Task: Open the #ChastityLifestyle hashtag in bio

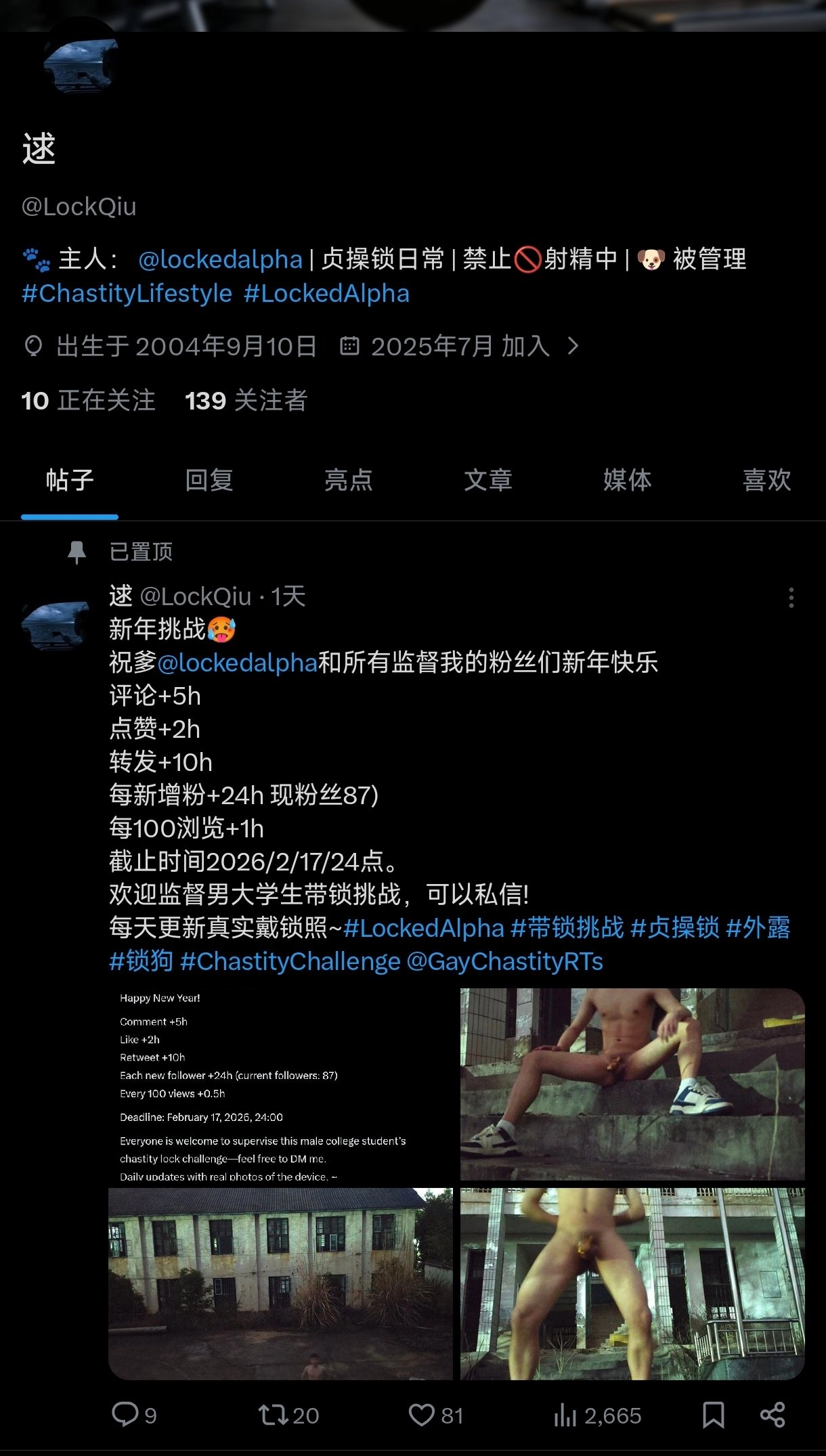Action: pyautogui.click(x=127, y=294)
